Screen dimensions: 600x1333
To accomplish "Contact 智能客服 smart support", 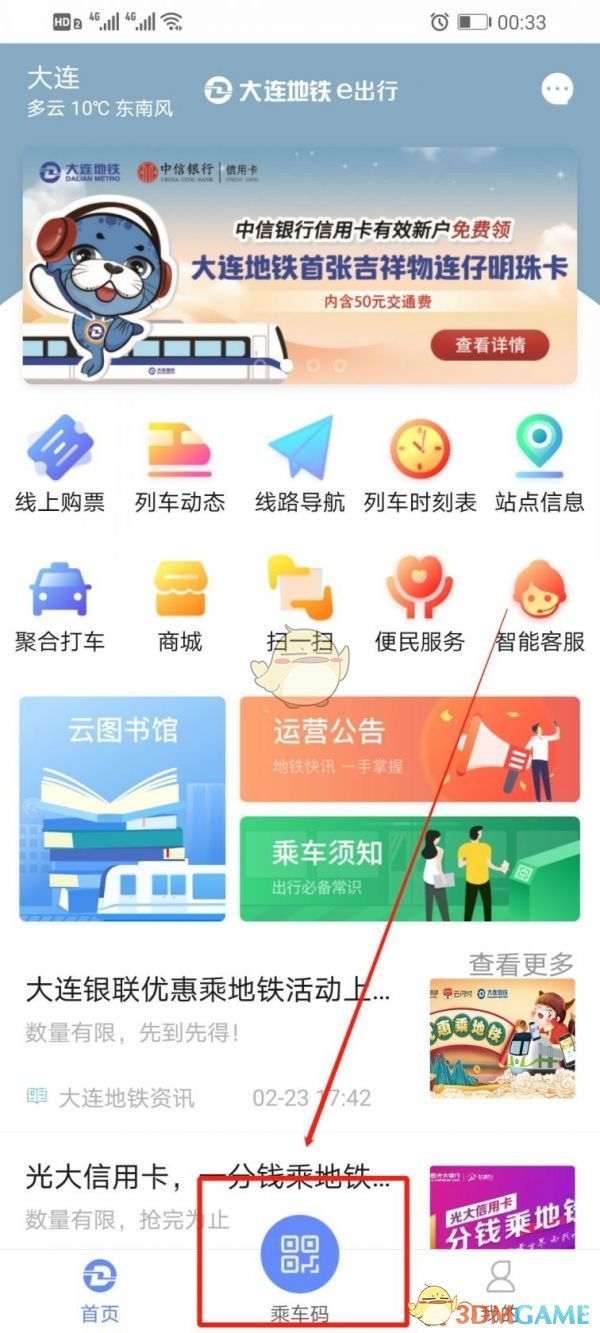I will click(x=540, y=604).
